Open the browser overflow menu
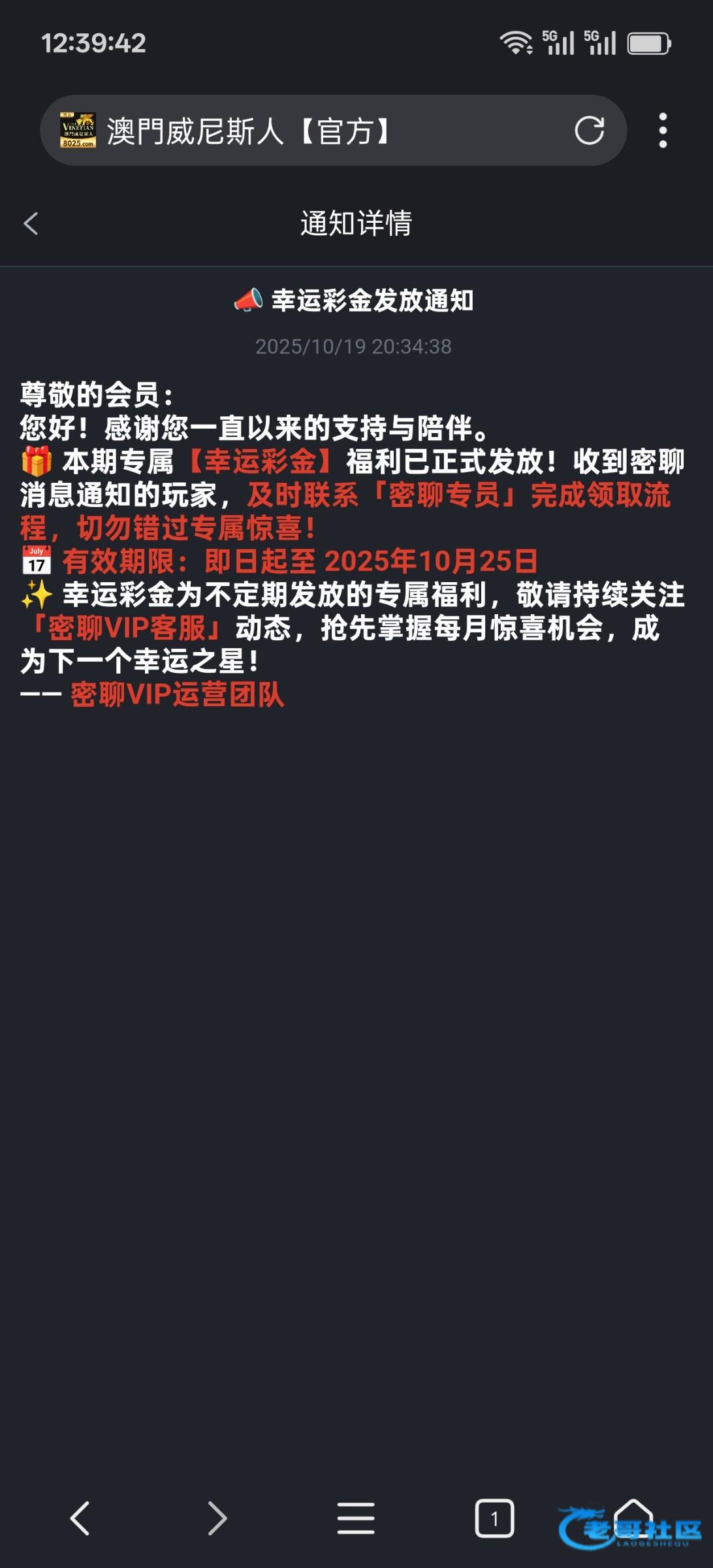Image resolution: width=713 pixels, height=1568 pixels. point(663,131)
